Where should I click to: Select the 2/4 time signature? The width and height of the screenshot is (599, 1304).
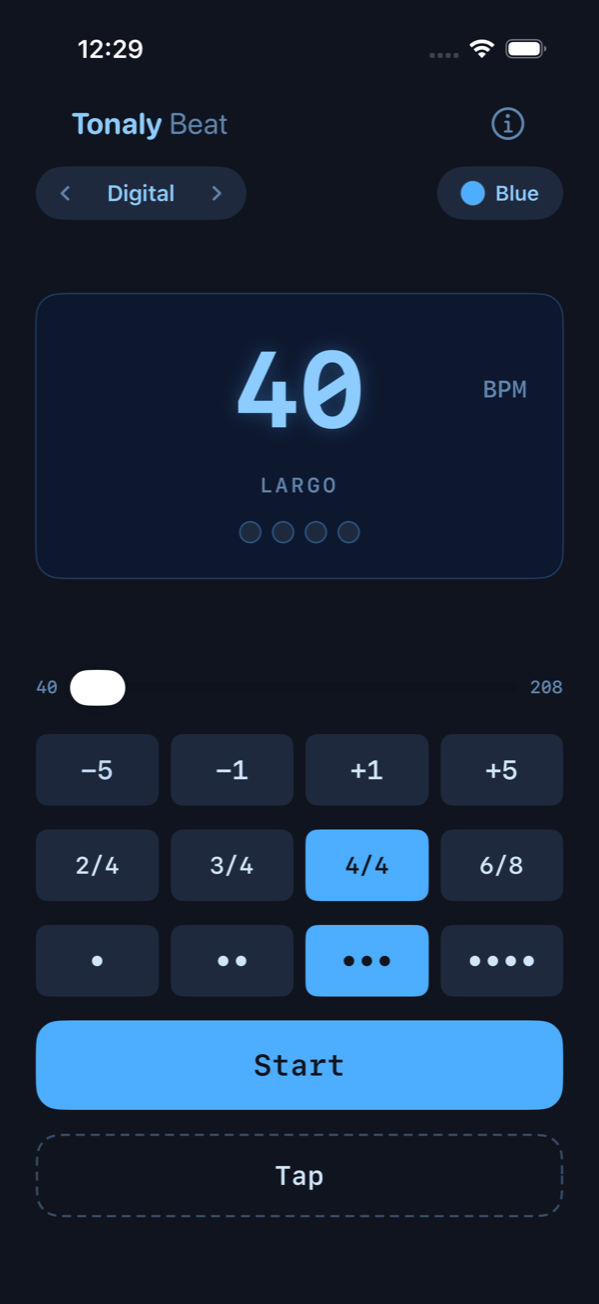pyautogui.click(x=97, y=865)
